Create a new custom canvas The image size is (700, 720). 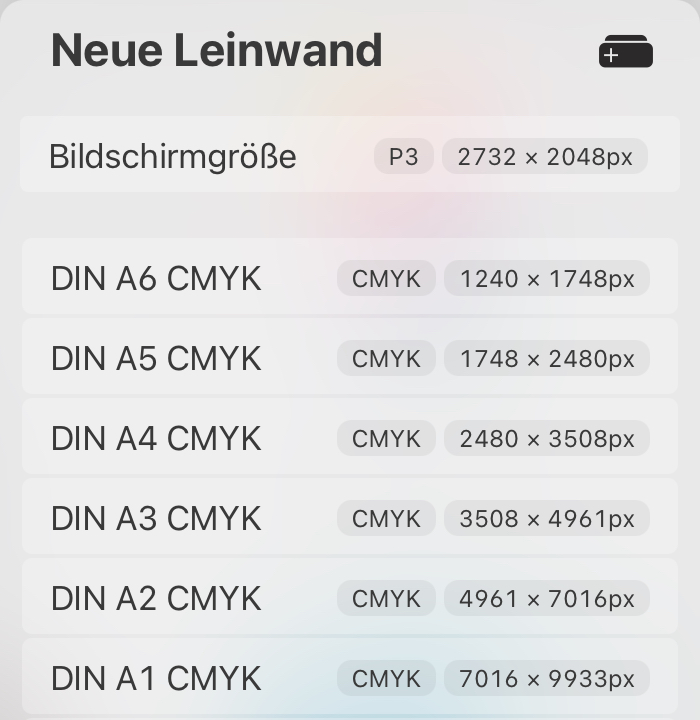[626, 52]
